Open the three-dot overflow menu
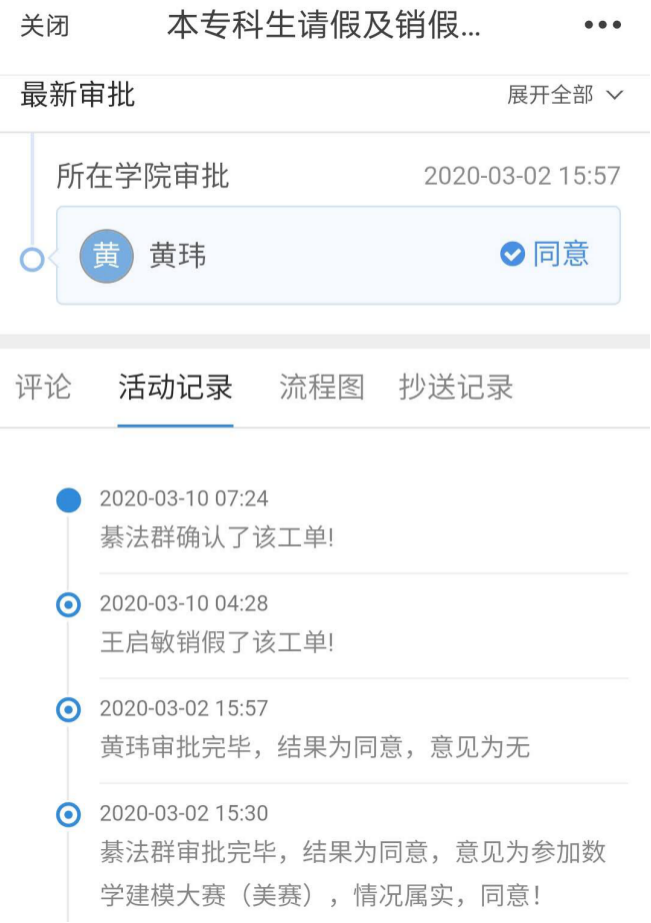651x923 pixels. tap(602, 26)
